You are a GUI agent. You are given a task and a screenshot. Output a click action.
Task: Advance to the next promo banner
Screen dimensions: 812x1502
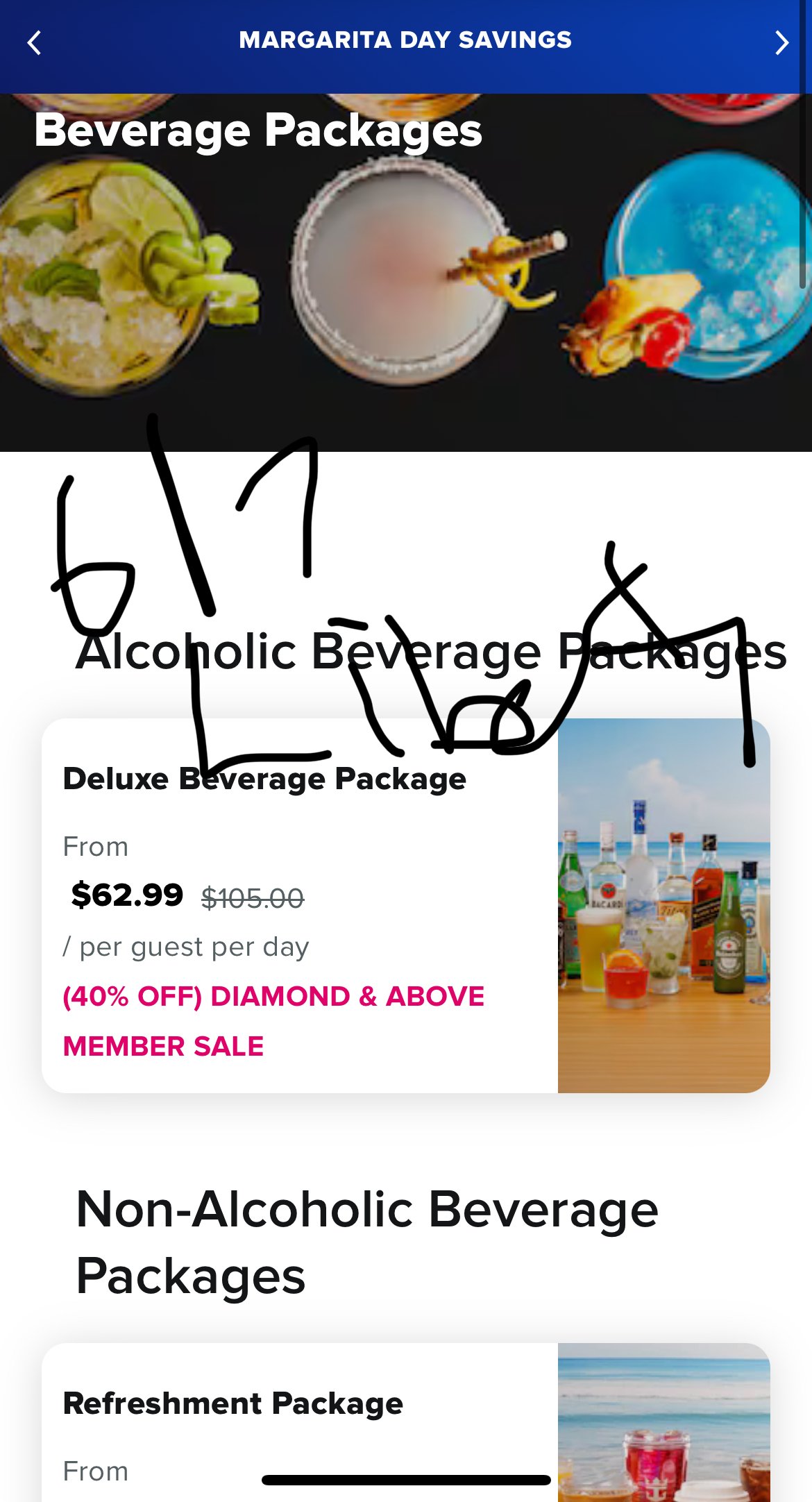[782, 42]
